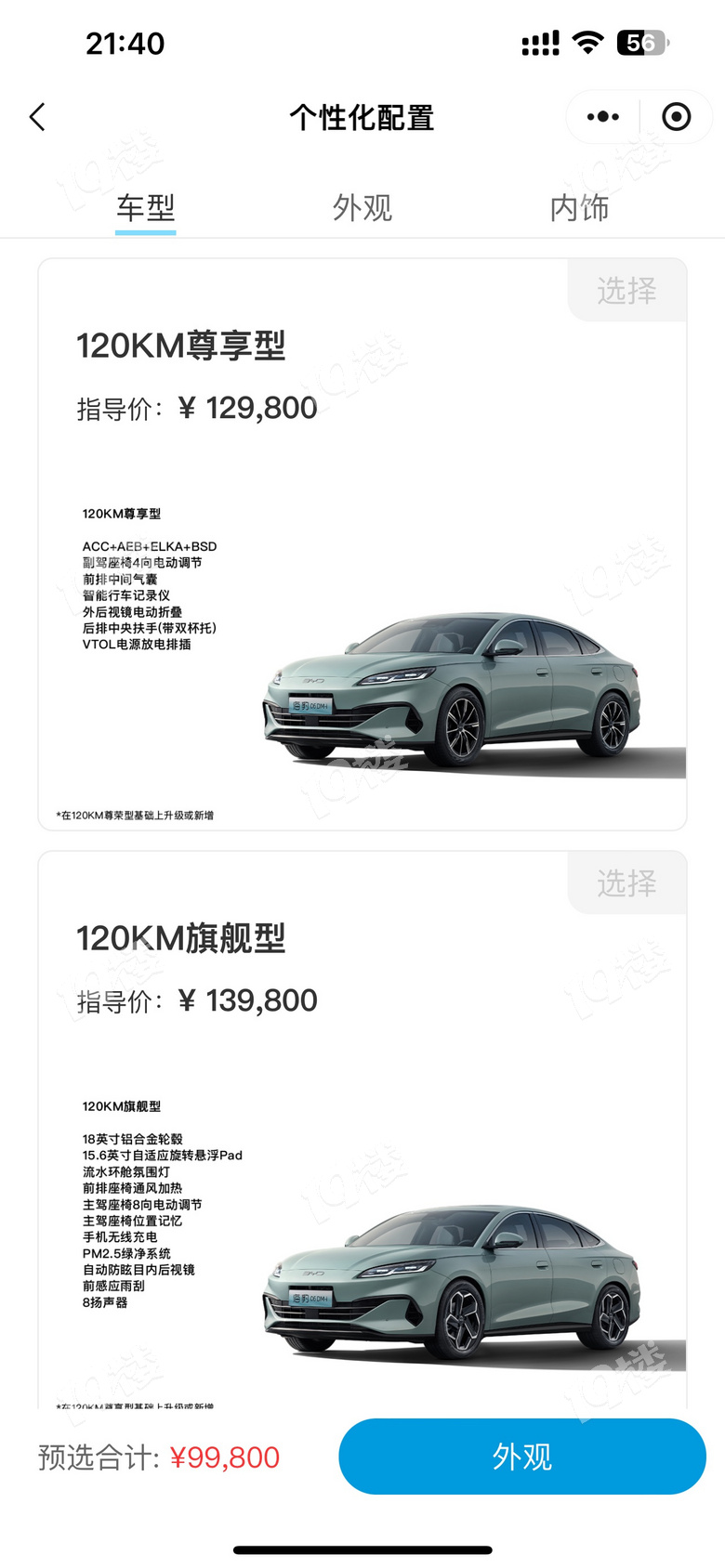Viewport: 725px width, 1568px height.
Task: Tap the 21:40 clock in status bar
Action: pos(125,42)
